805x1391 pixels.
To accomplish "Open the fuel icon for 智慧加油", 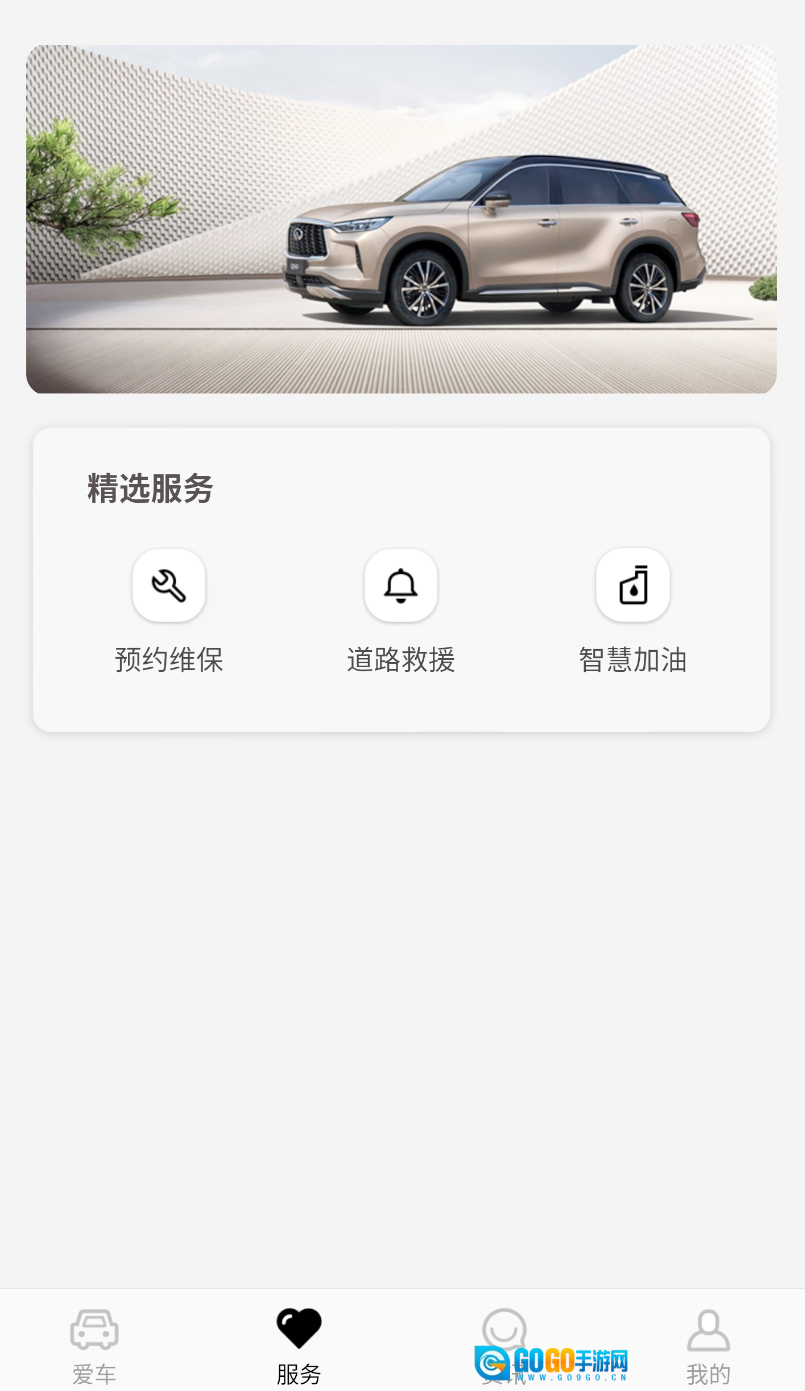I will coord(632,585).
